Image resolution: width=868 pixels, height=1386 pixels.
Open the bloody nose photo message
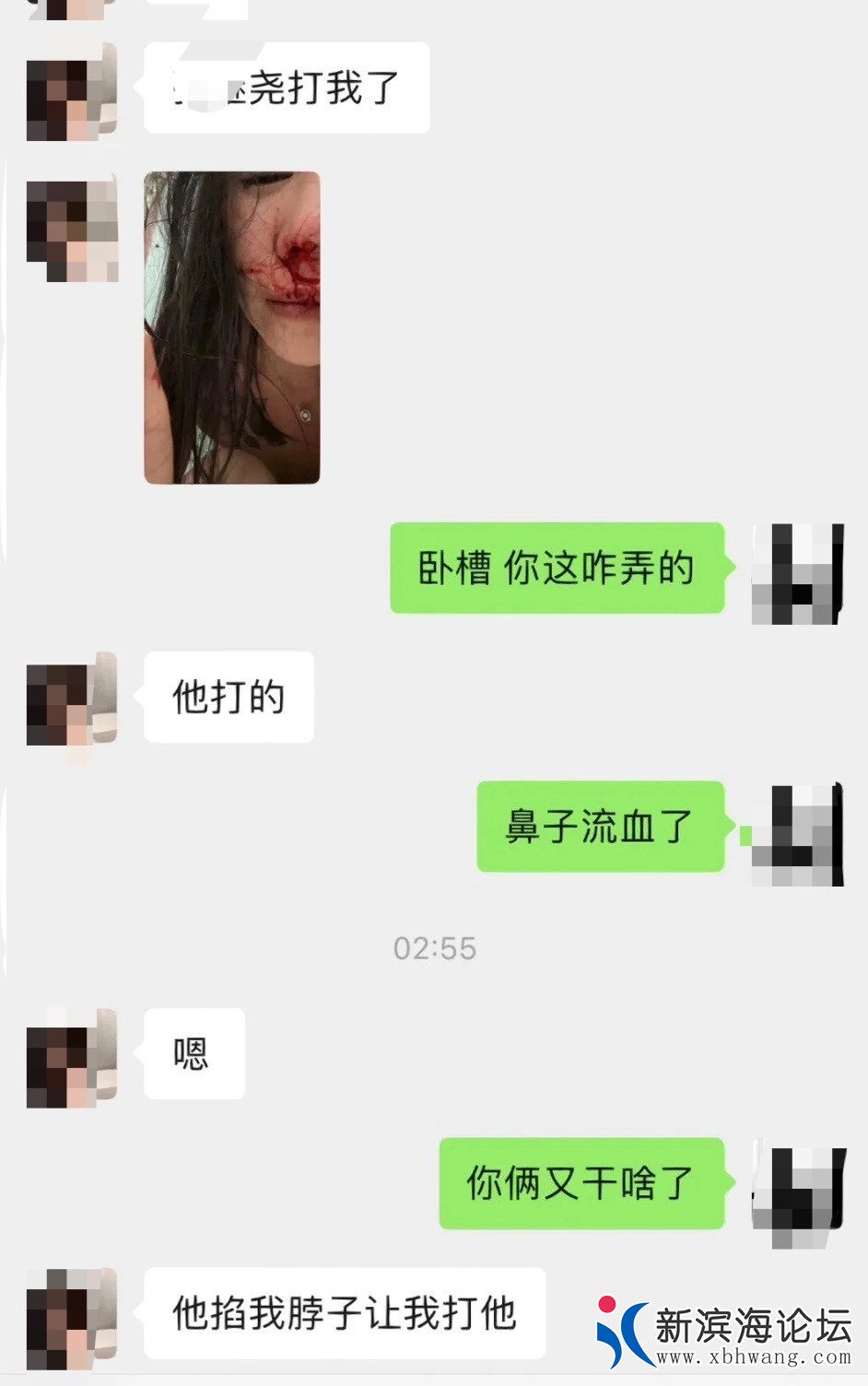click(x=232, y=327)
